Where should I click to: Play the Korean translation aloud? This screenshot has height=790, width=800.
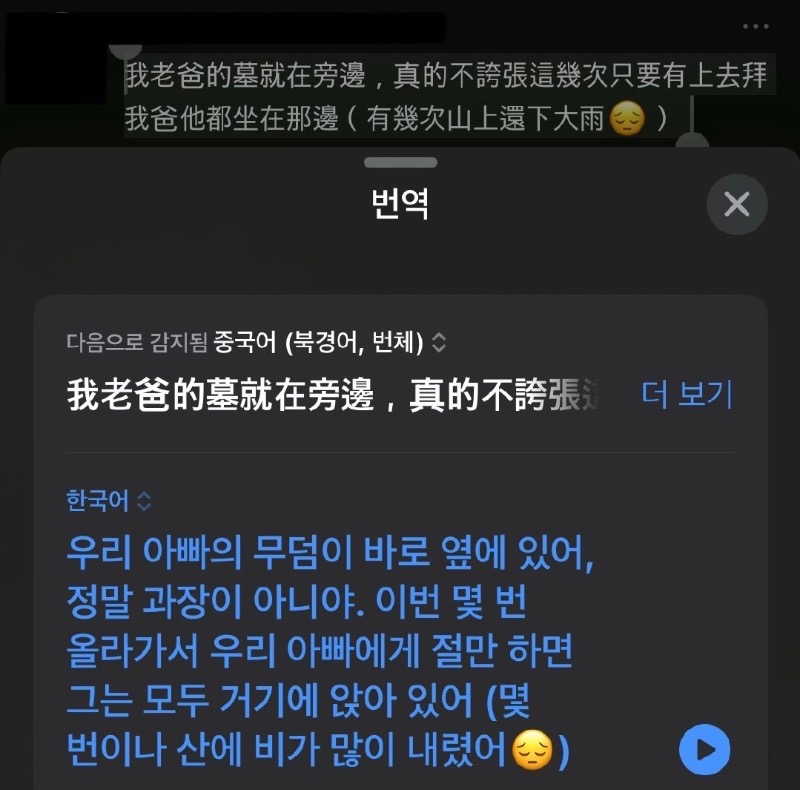705,749
